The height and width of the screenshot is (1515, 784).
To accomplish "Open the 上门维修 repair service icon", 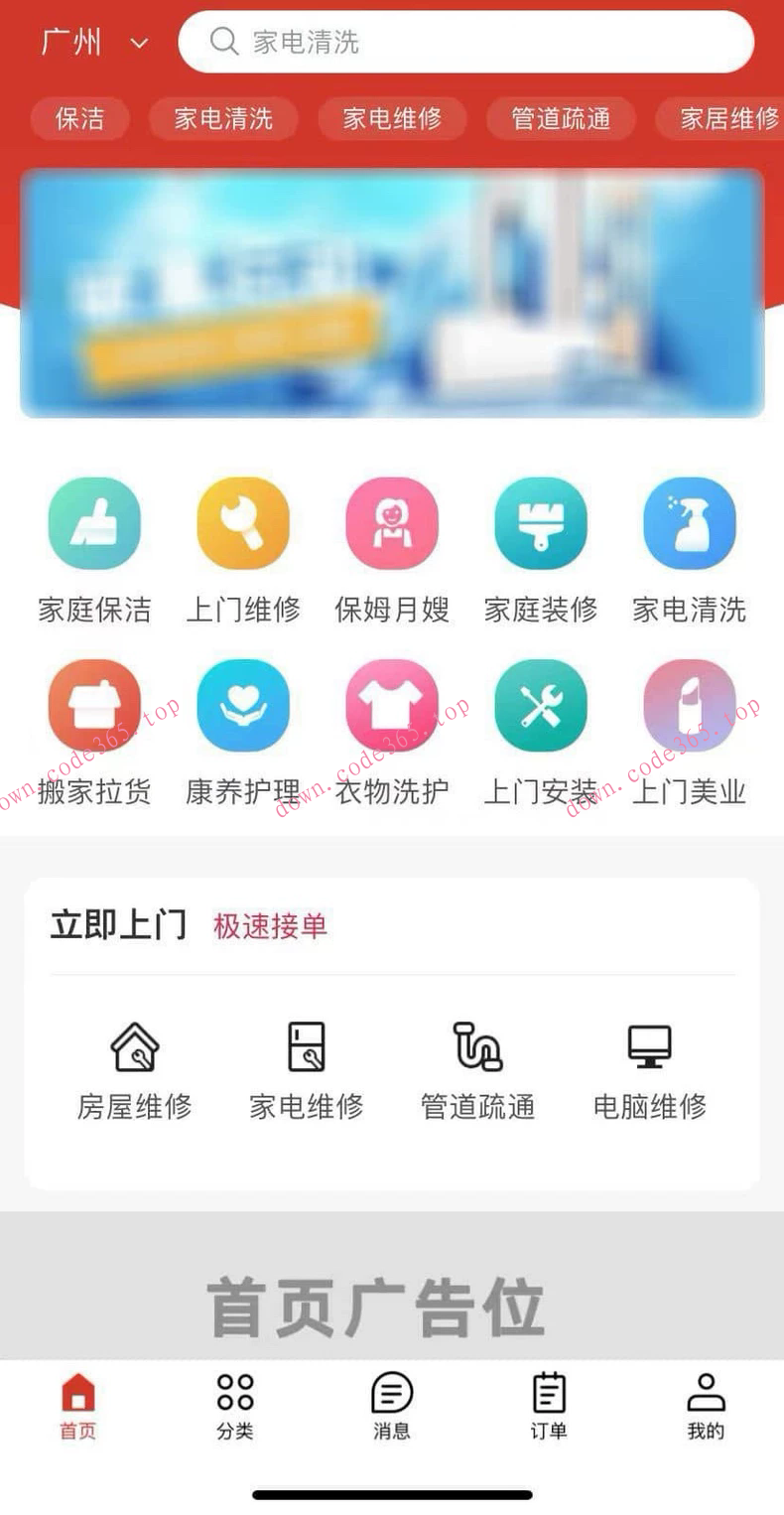I will click(x=243, y=523).
